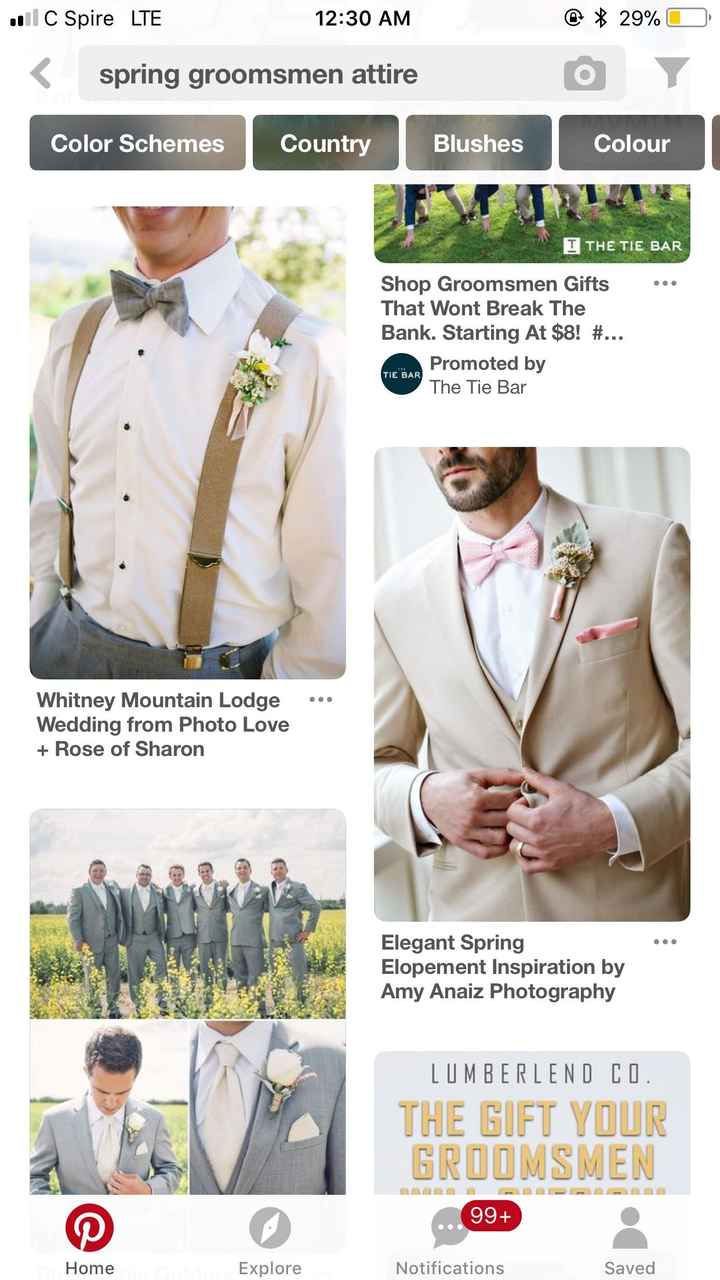Screen dimensions: 720x1280
Task: Open the camera visual search icon
Action: click(x=585, y=74)
